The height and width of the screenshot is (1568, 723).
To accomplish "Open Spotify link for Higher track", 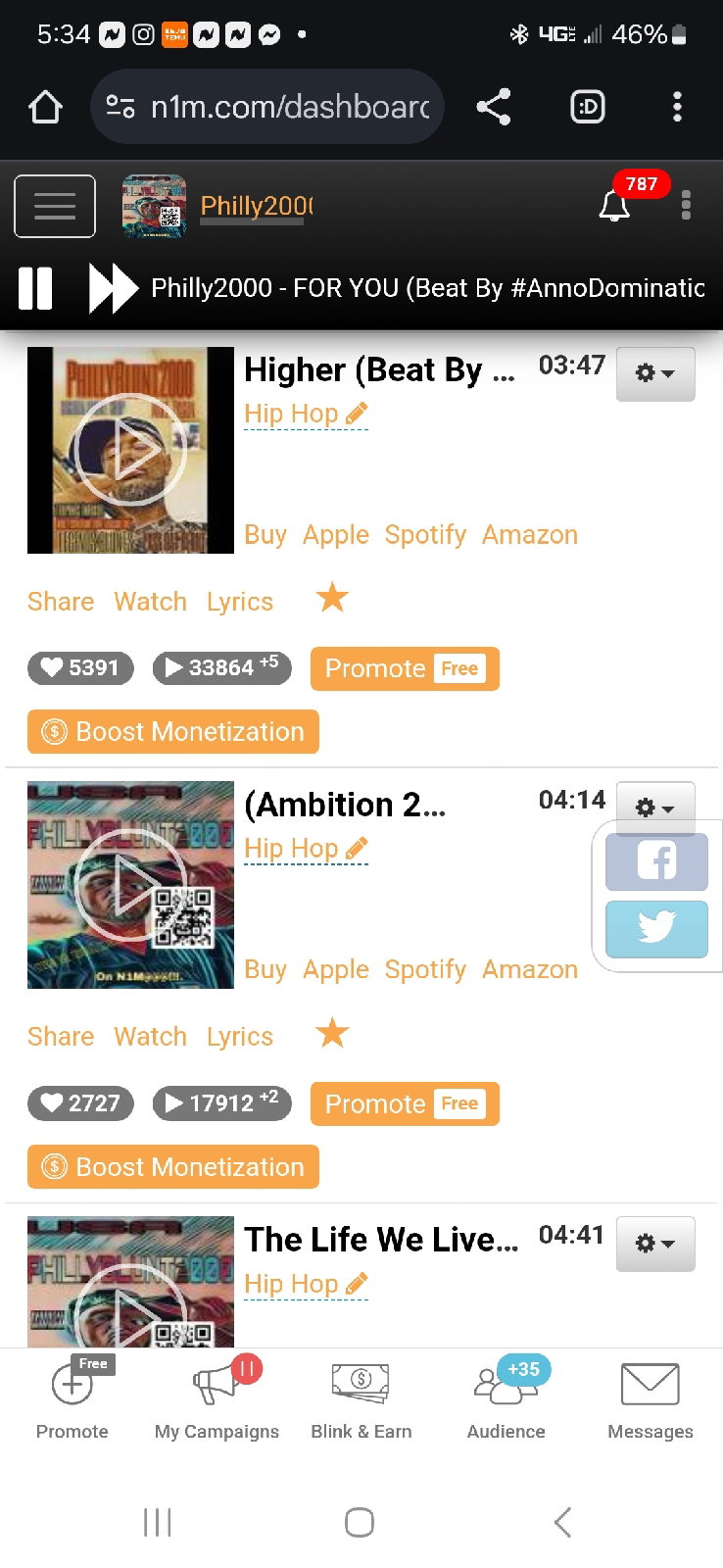I will click(x=425, y=535).
